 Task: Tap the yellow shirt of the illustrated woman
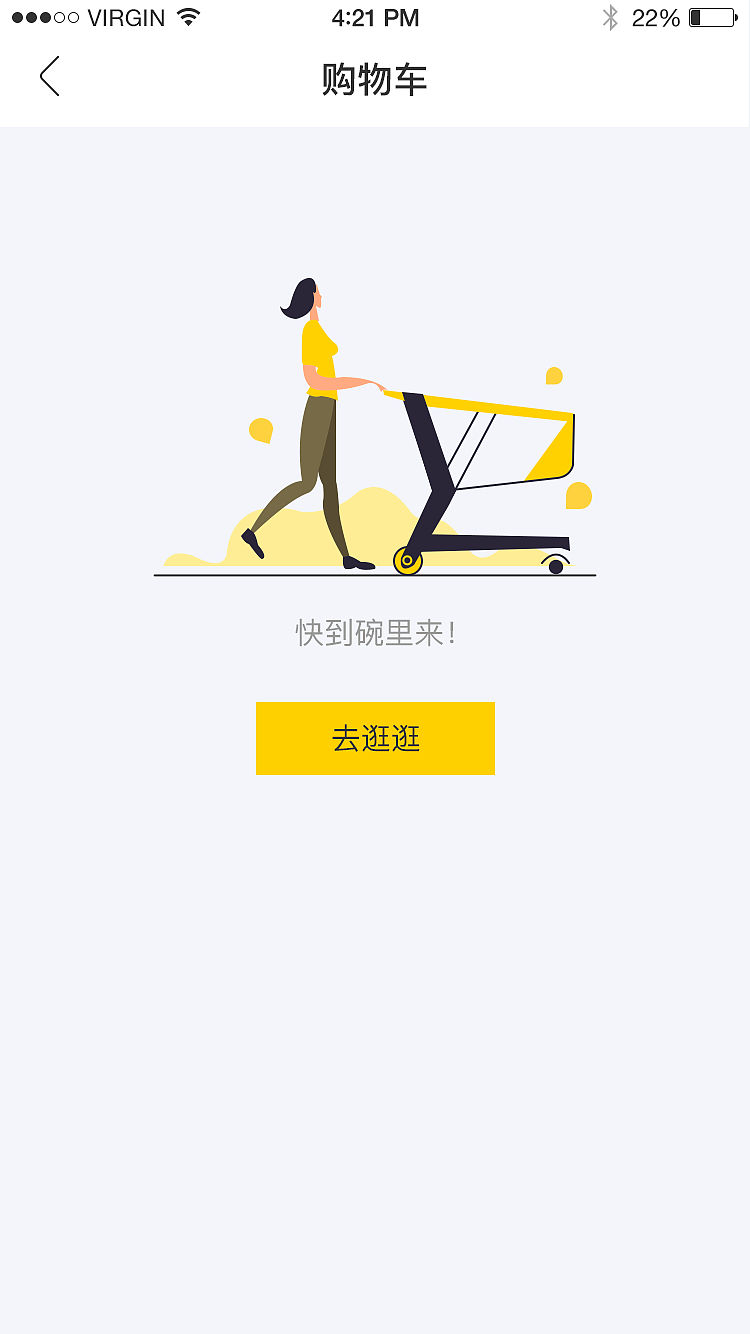(x=320, y=350)
